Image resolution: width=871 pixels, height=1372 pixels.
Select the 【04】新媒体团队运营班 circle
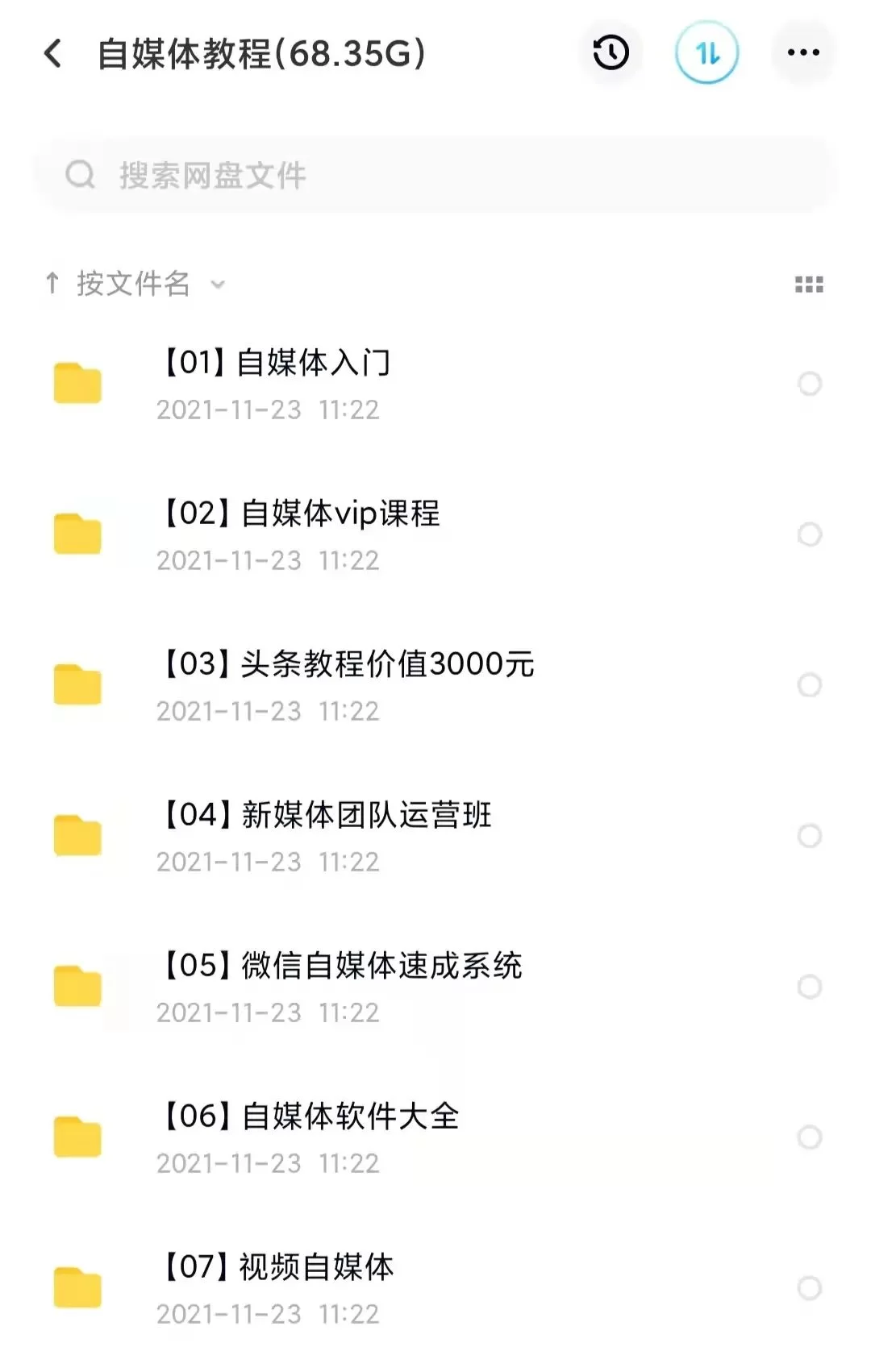810,836
